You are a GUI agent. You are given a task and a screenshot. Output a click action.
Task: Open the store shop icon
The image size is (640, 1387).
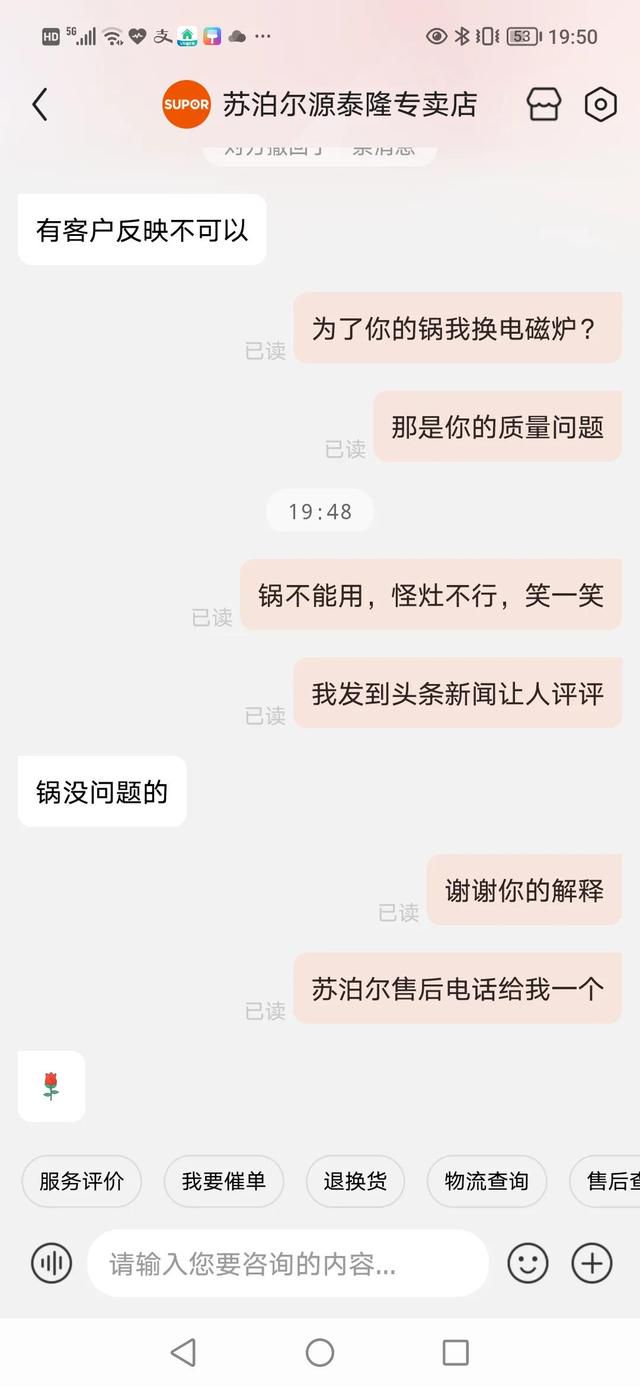(x=544, y=104)
